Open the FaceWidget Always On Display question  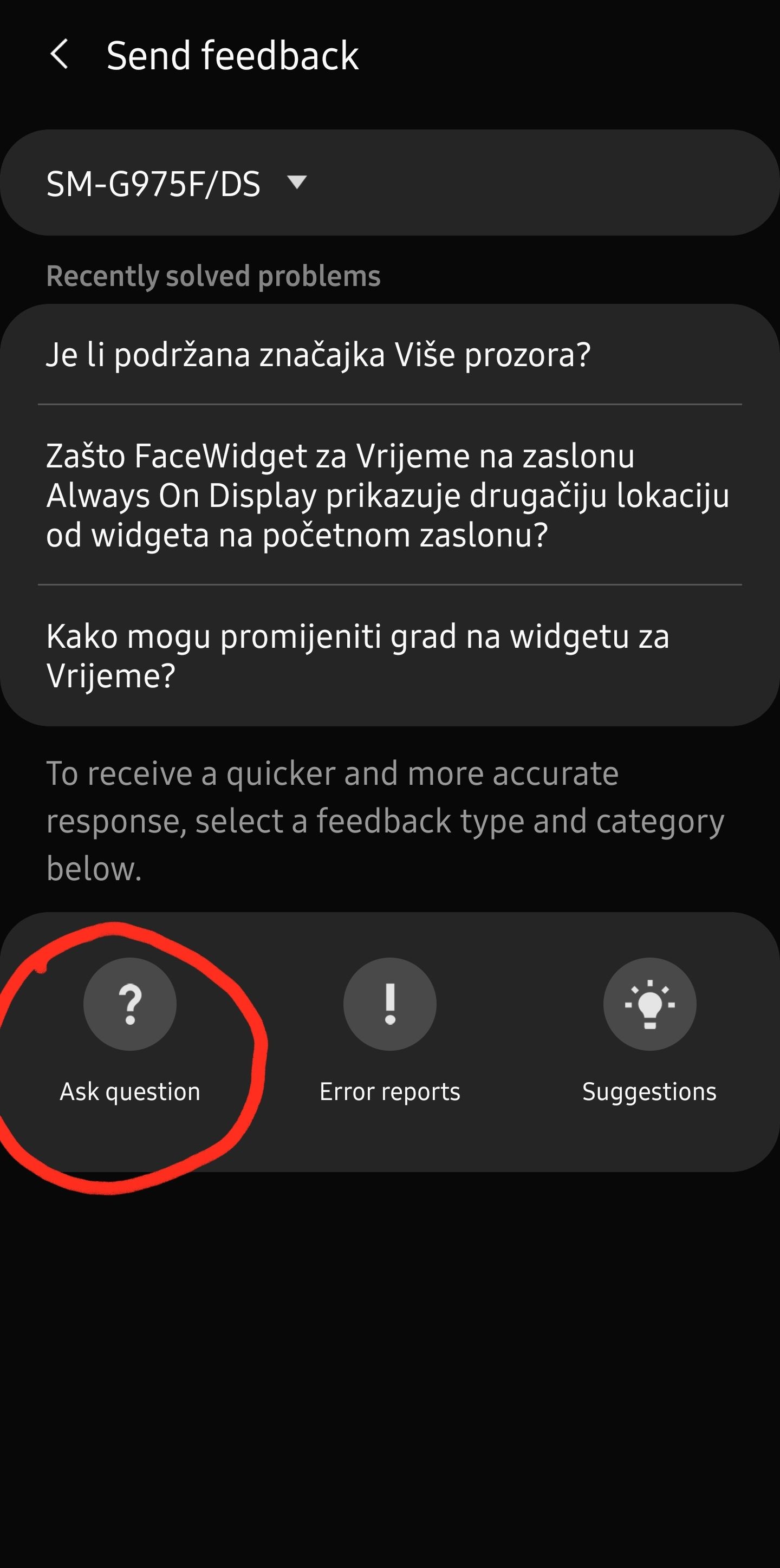click(x=387, y=495)
